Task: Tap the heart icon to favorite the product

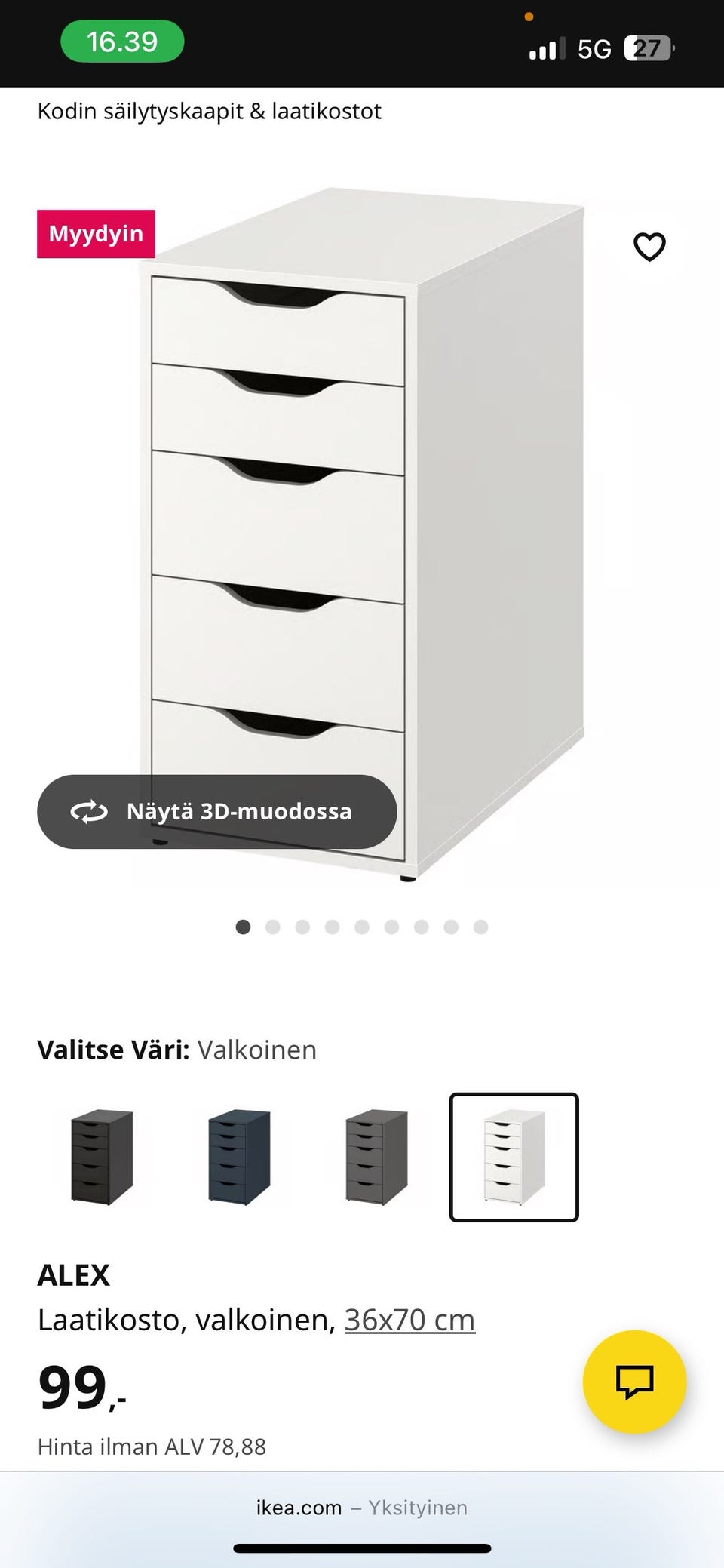Action: tap(649, 246)
